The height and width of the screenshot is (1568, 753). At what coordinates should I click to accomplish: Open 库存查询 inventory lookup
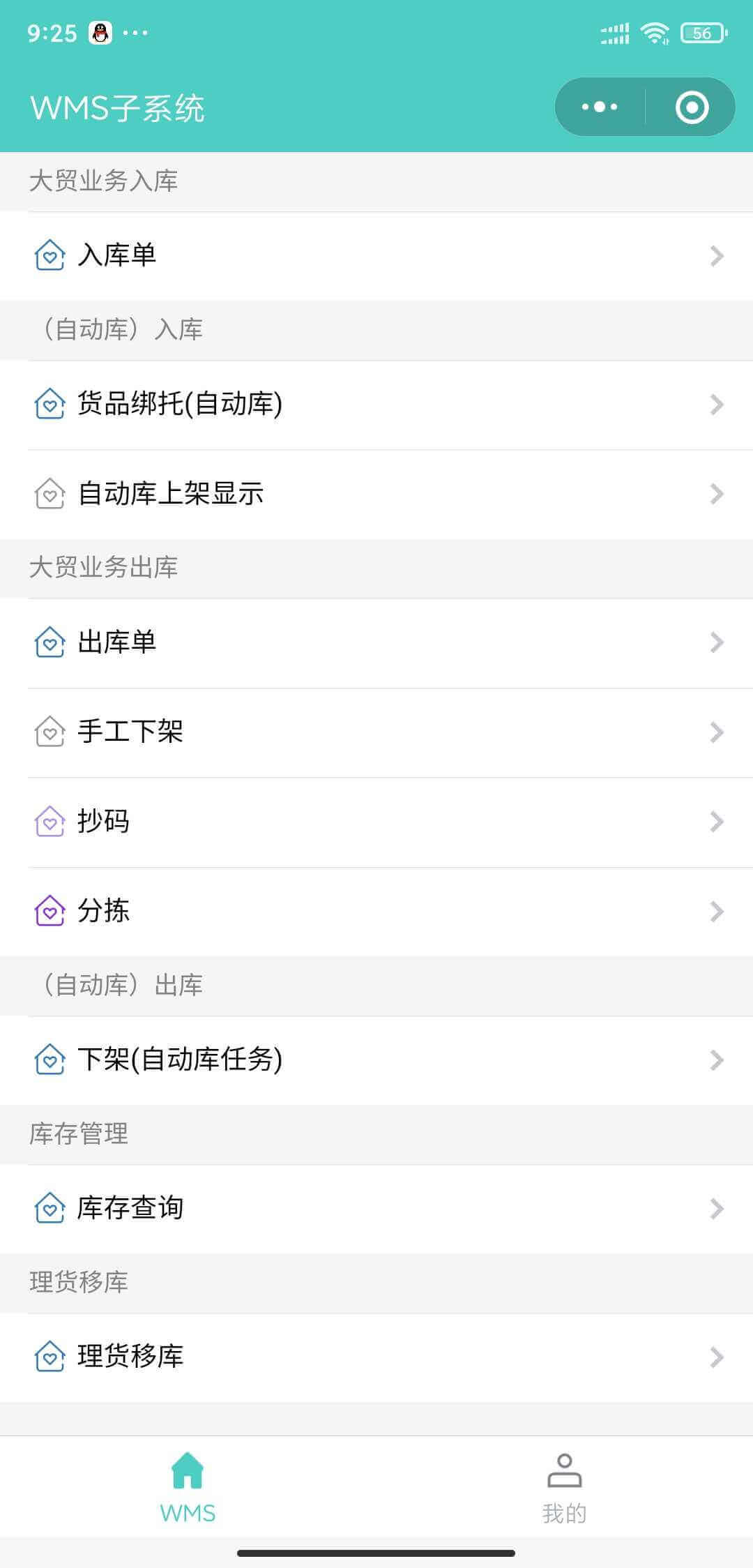[x=376, y=1208]
